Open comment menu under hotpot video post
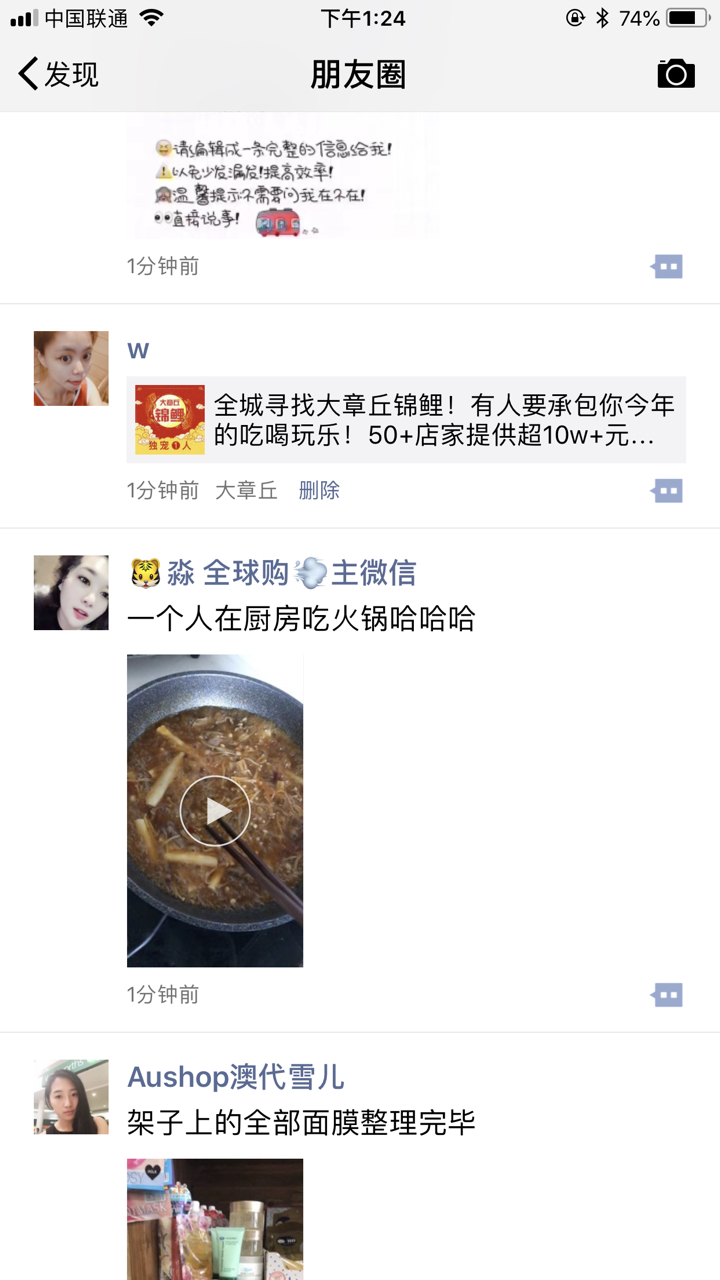The image size is (720, 1280). point(667,995)
